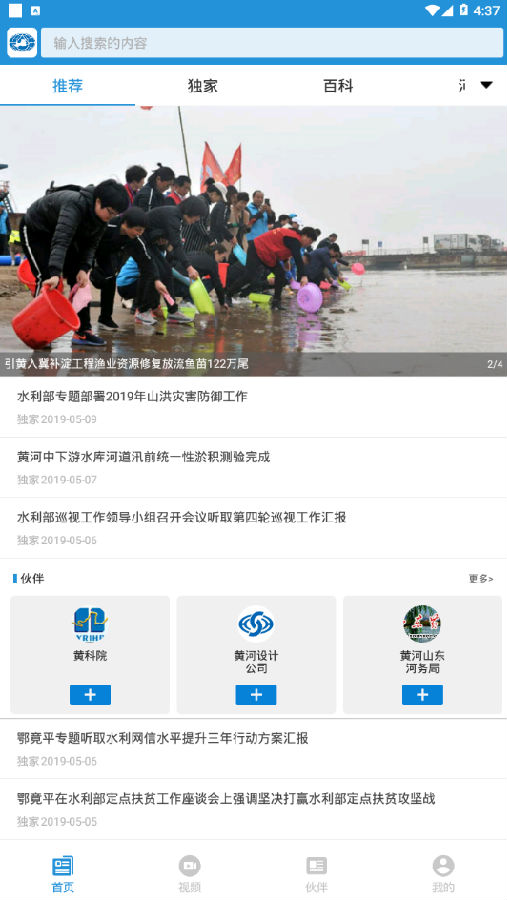Open article 鄂竟平在水利部定点扶贫工作座谈会上强调
The width and height of the screenshot is (507, 900).
point(253,809)
